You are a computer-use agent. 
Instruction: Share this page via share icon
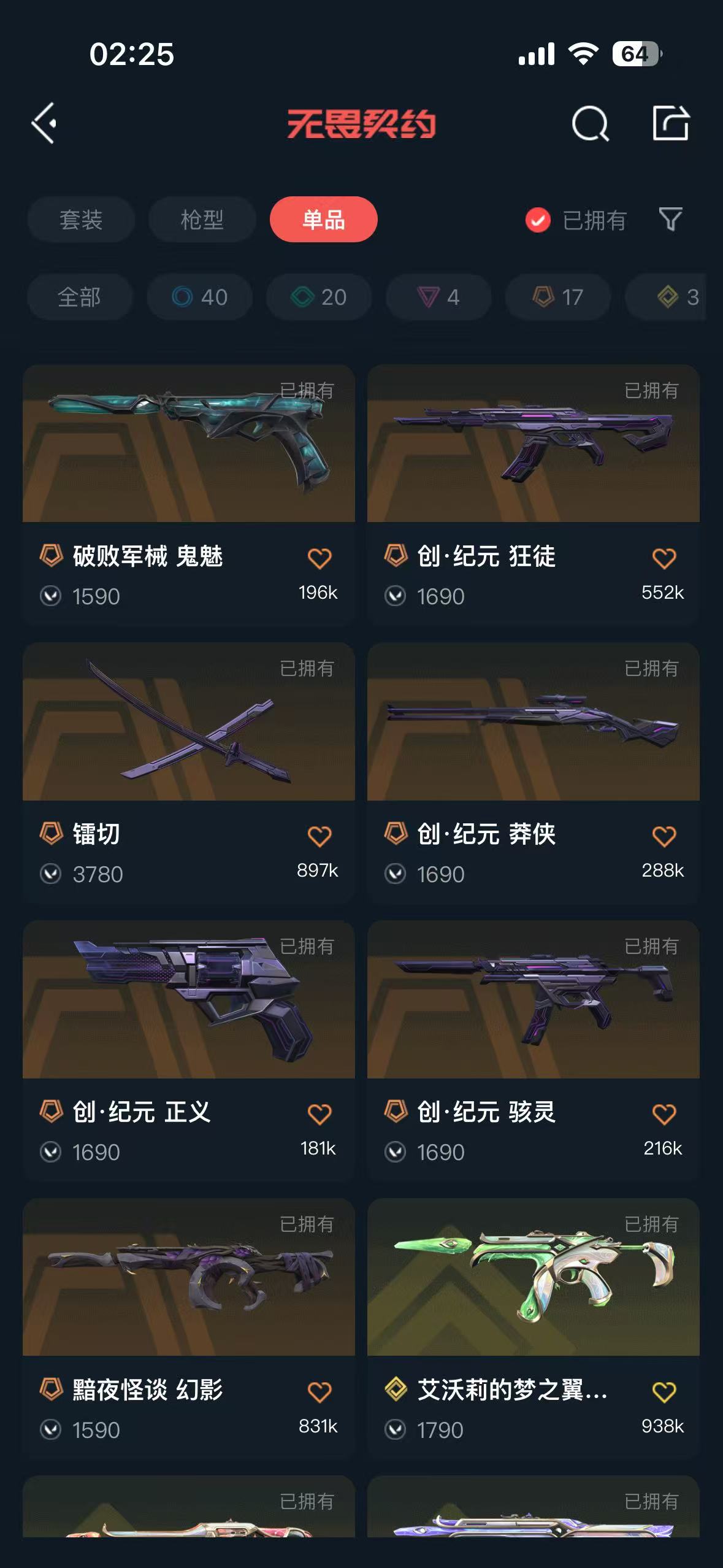click(x=670, y=123)
